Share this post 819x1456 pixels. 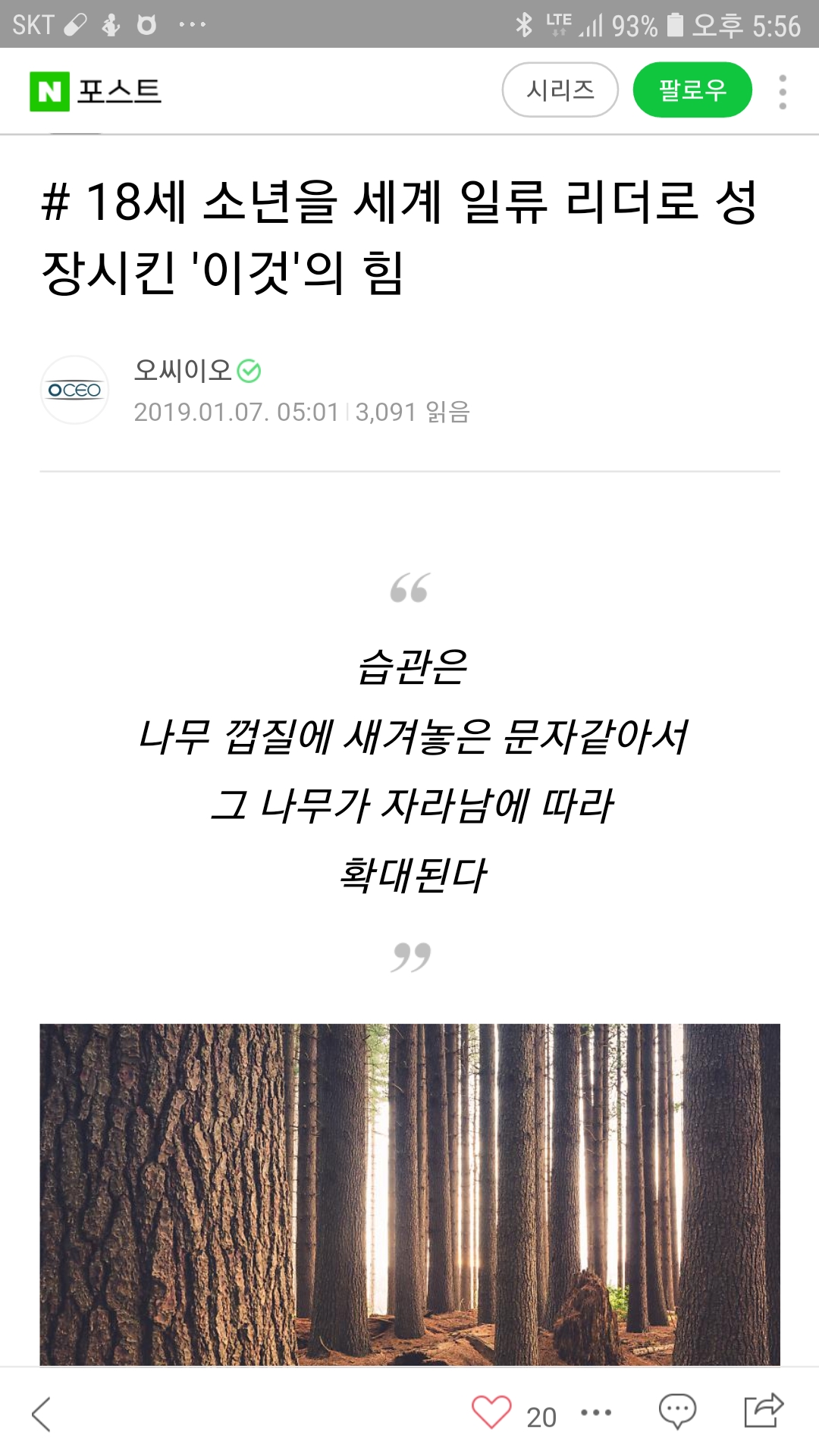[763, 1411]
